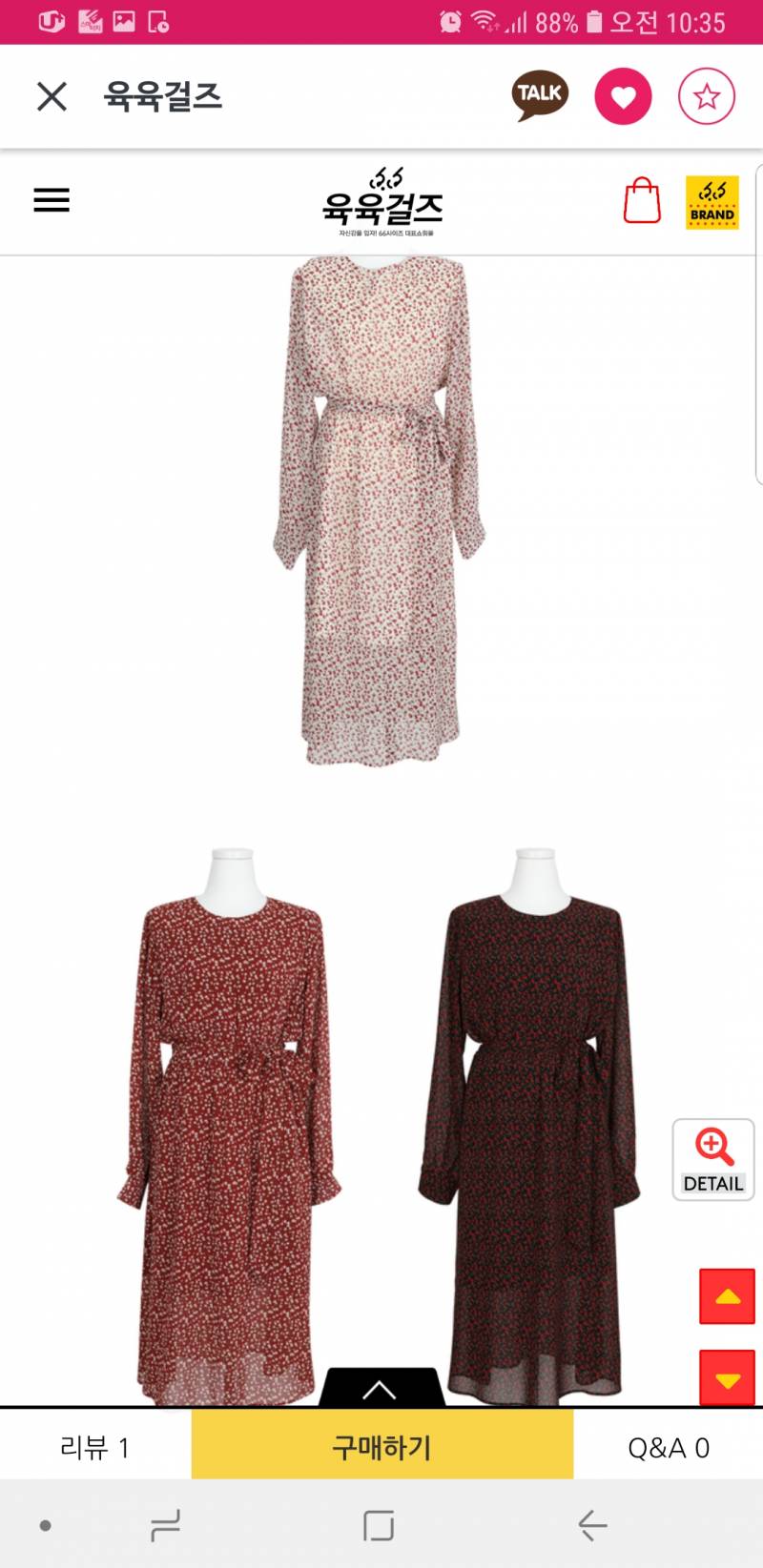Open the Q&A 0 tab
Screen dimensions: 763x1568
pyautogui.click(x=668, y=1448)
